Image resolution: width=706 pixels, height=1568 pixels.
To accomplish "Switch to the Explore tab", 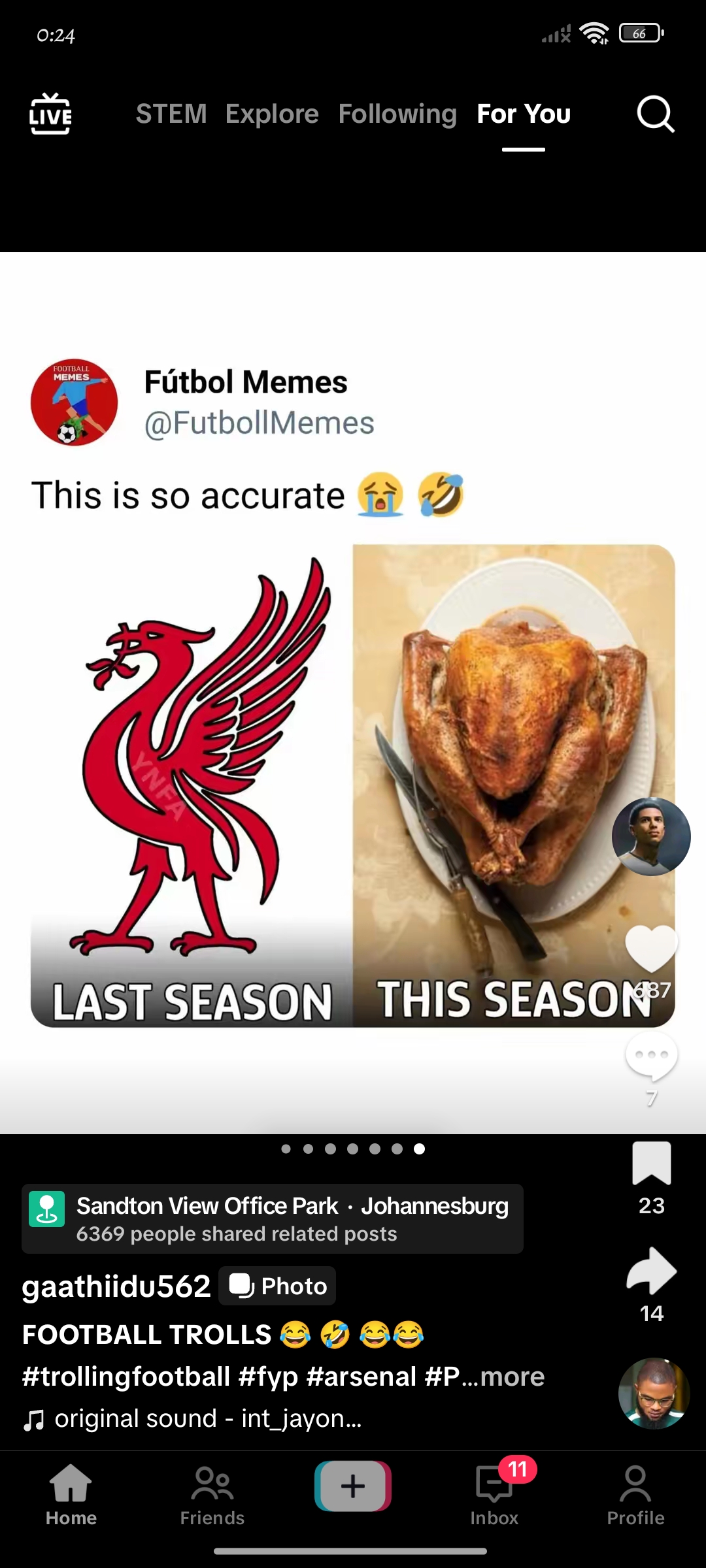I will (x=272, y=114).
